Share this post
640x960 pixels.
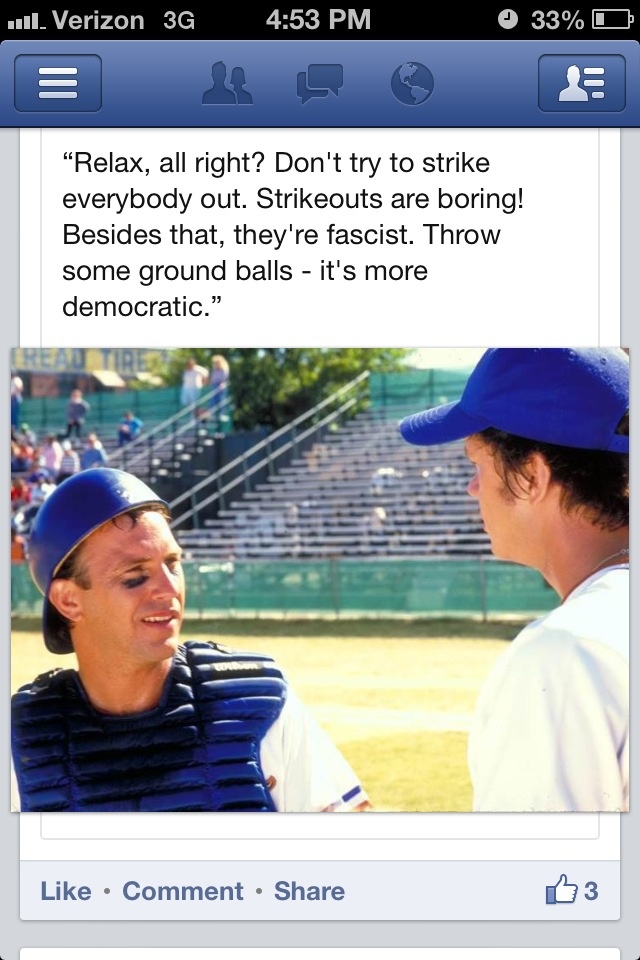(309, 891)
